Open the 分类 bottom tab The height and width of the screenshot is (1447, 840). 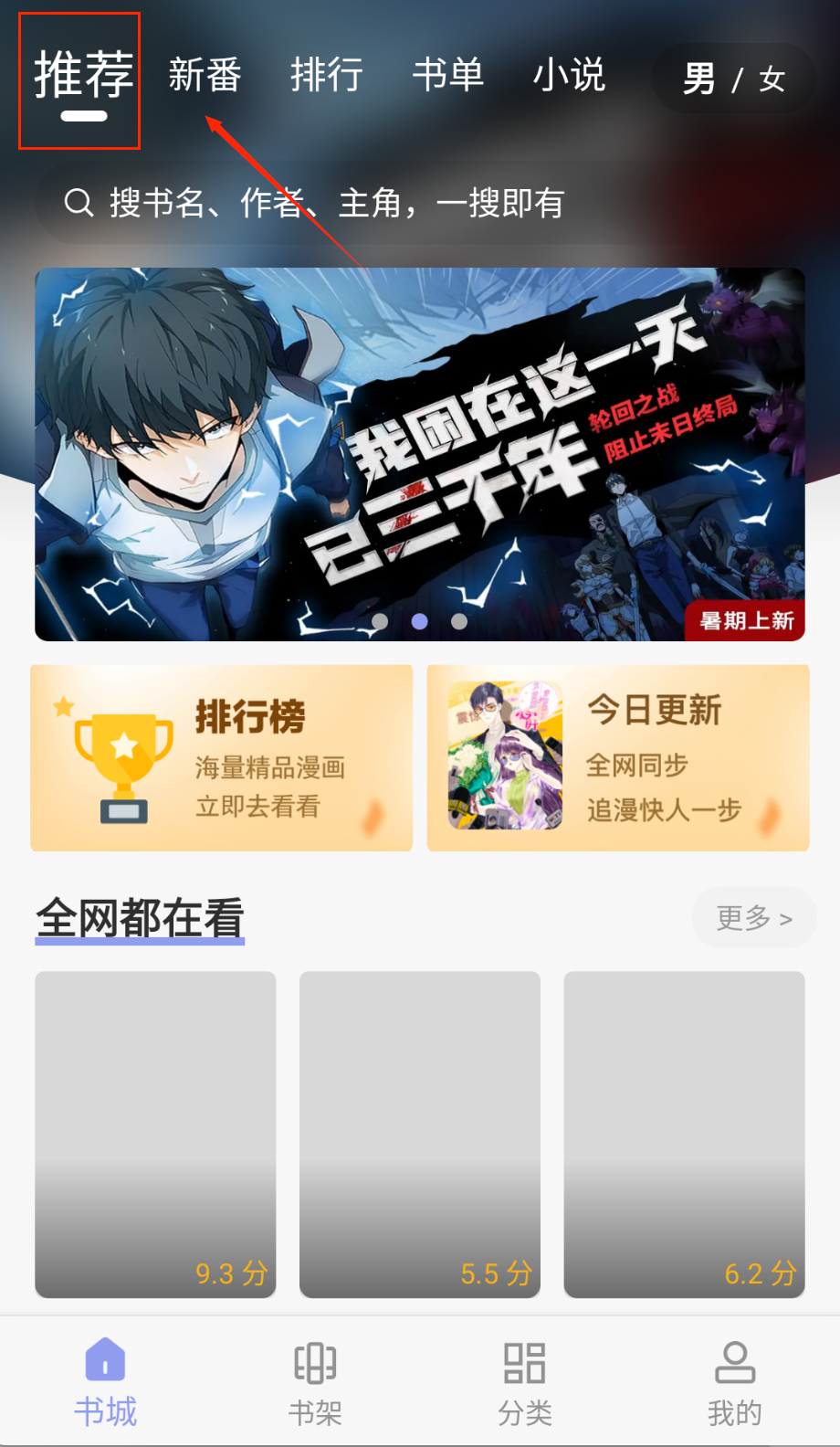pos(525,1383)
